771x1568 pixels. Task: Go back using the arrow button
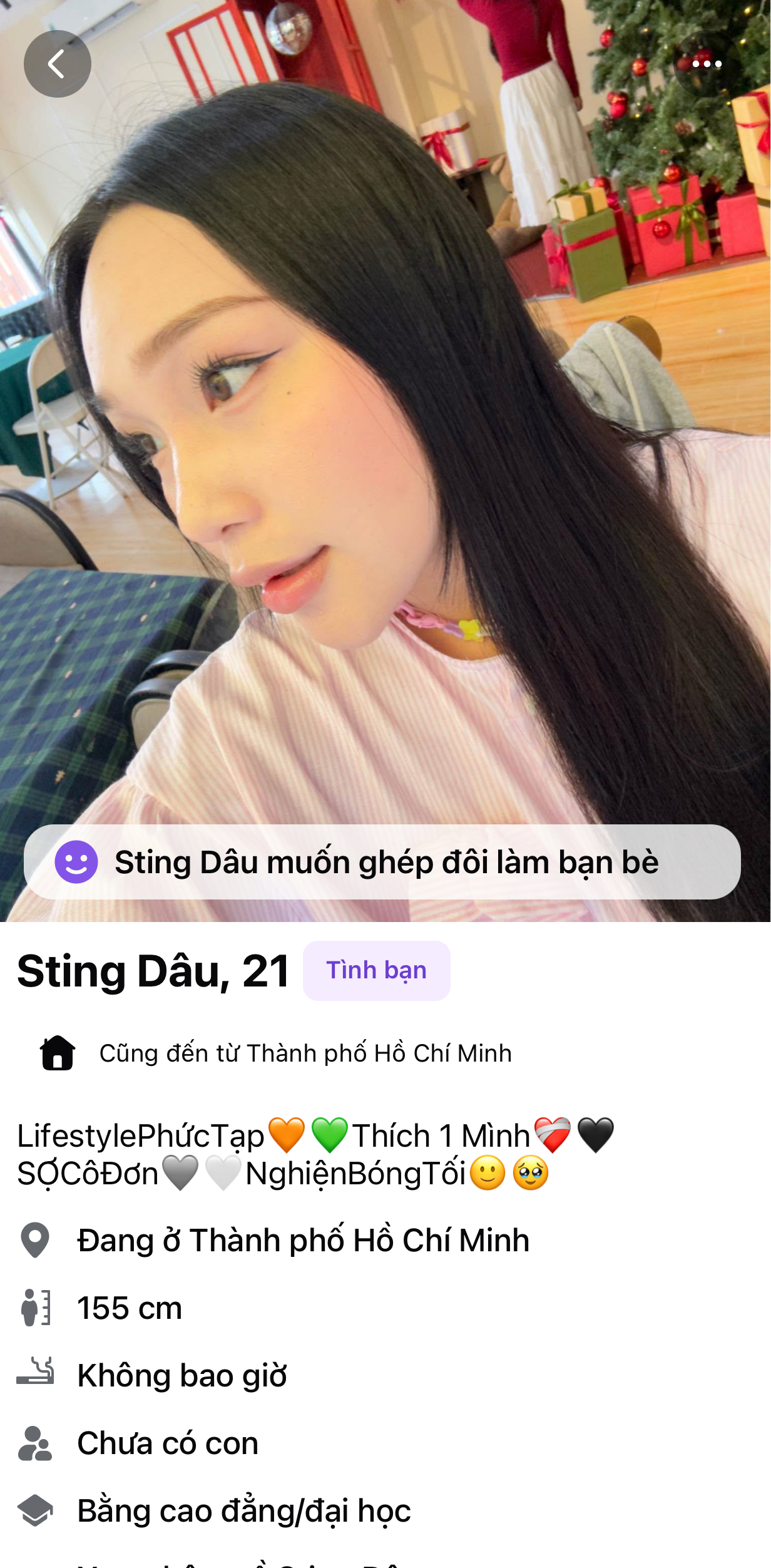tap(57, 64)
